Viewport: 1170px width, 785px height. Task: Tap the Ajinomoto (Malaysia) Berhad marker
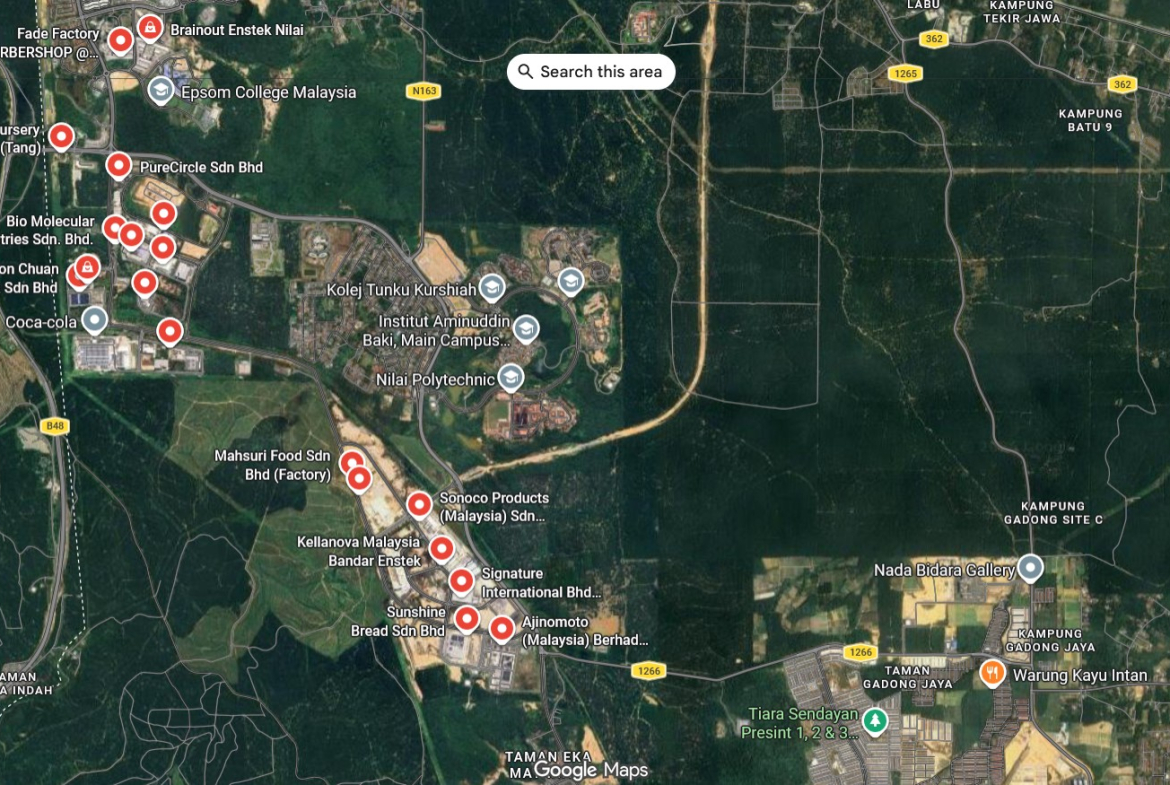pos(502,628)
